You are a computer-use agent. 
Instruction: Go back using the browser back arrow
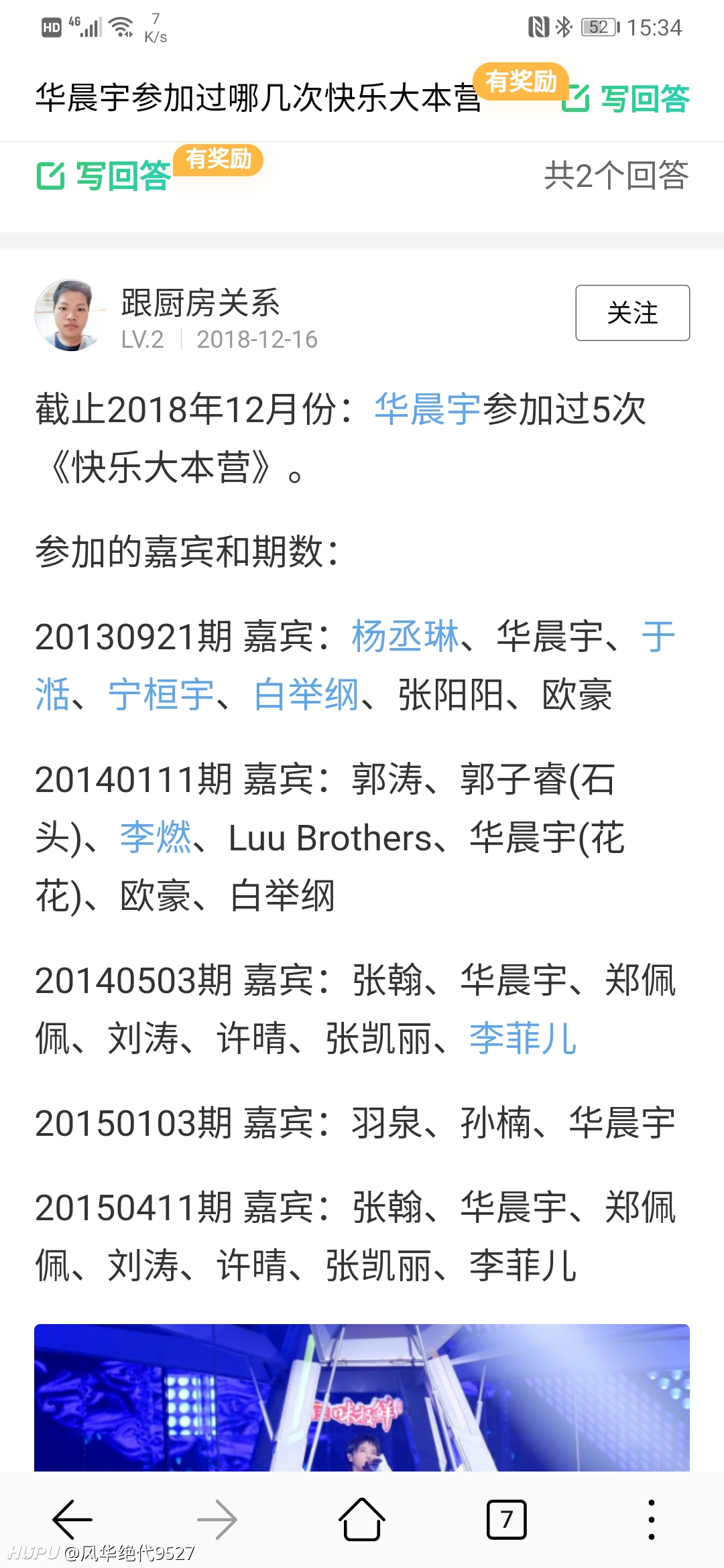tap(72, 1519)
